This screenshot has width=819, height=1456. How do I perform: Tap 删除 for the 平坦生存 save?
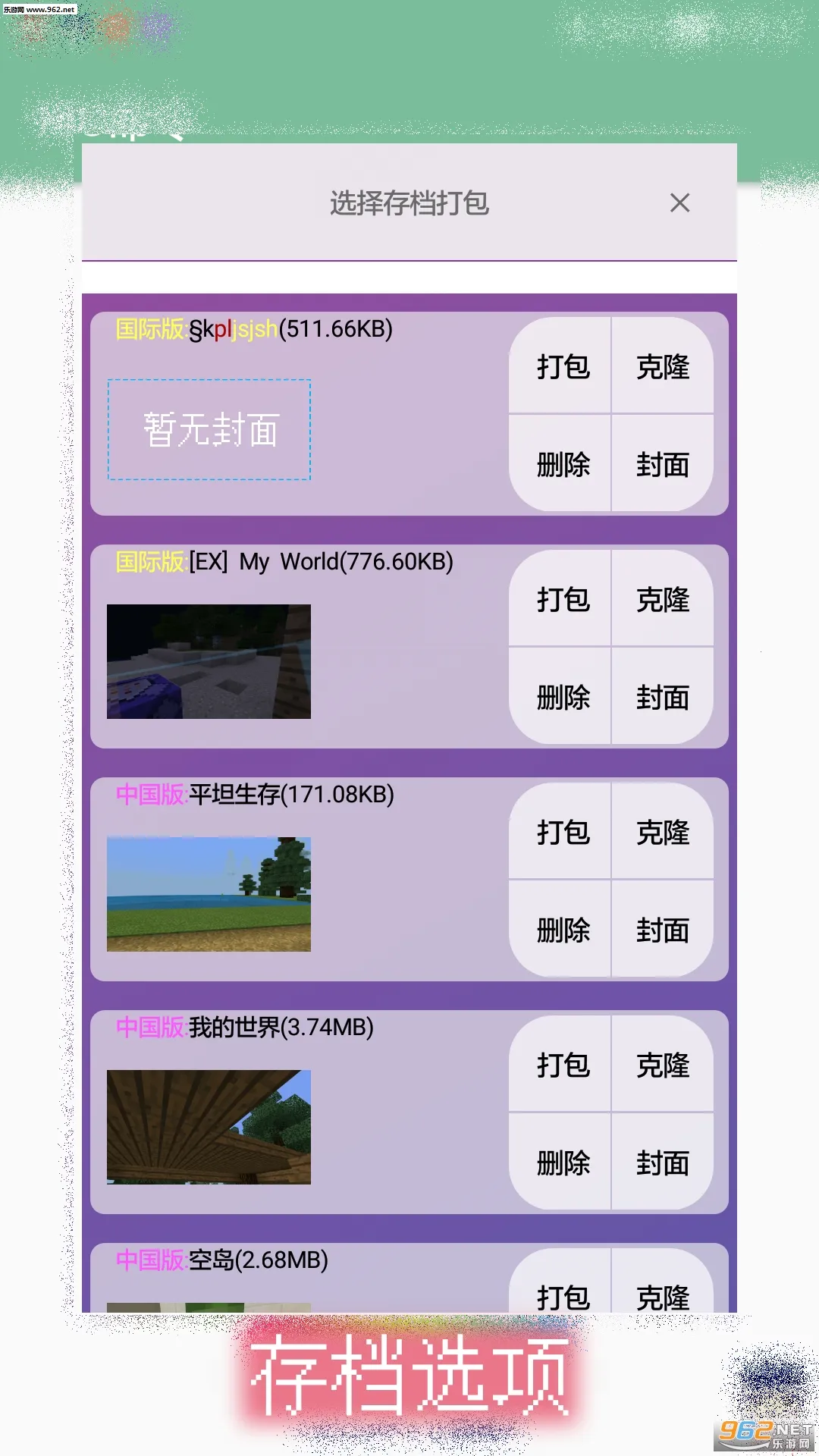pyautogui.click(x=562, y=930)
